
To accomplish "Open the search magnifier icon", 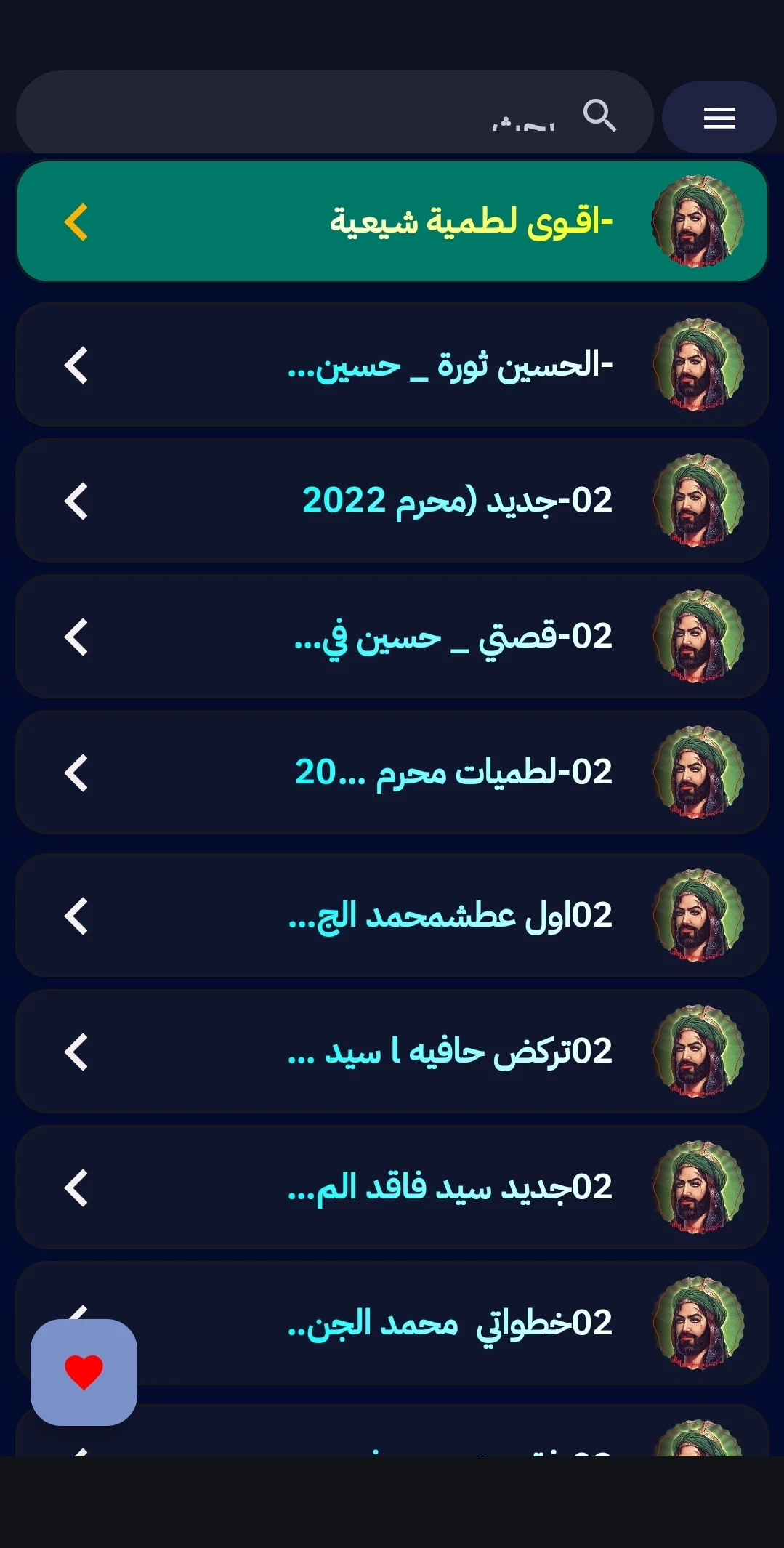I will (x=599, y=116).
